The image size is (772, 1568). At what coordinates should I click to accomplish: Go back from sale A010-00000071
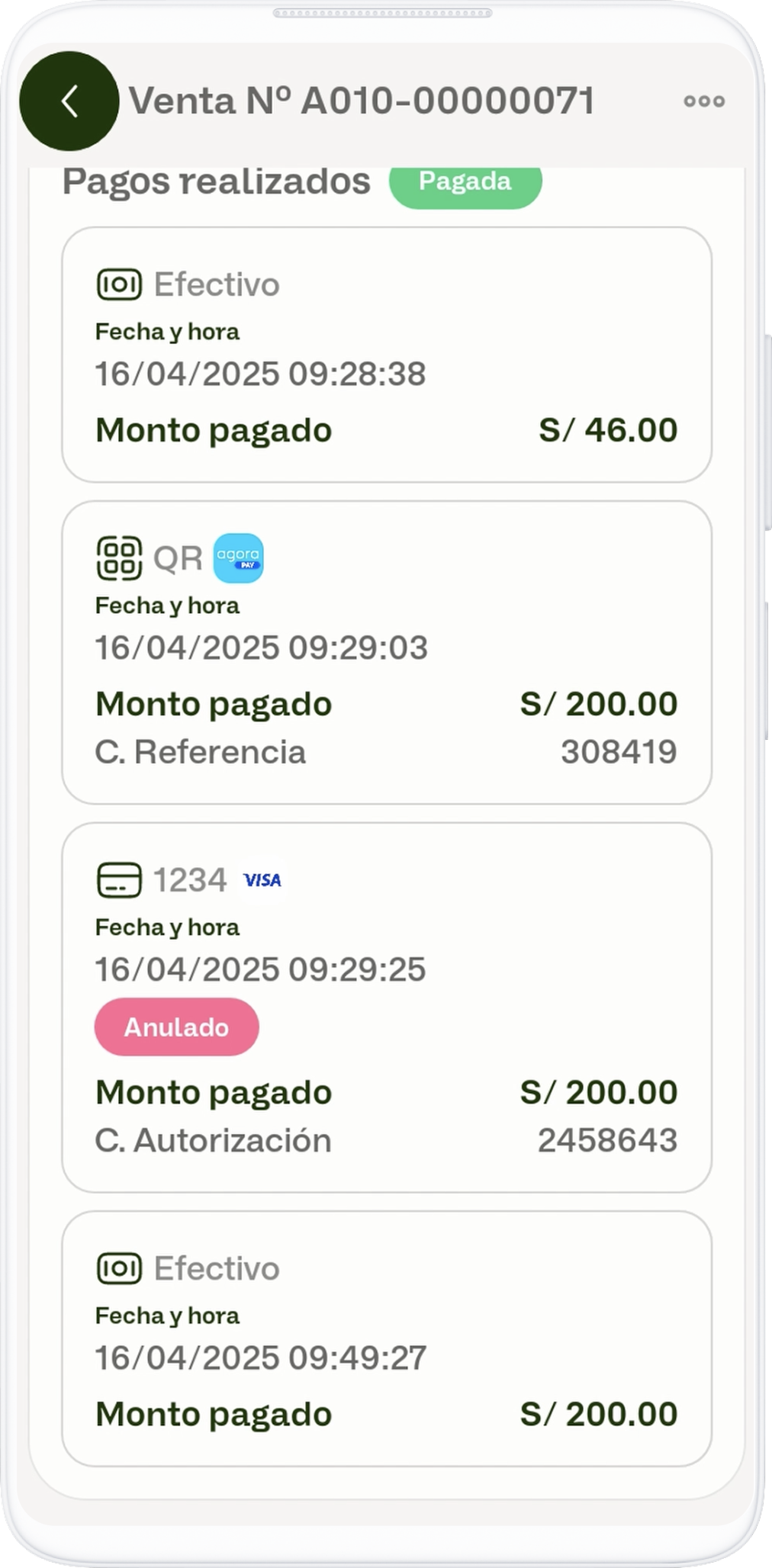[x=69, y=101]
